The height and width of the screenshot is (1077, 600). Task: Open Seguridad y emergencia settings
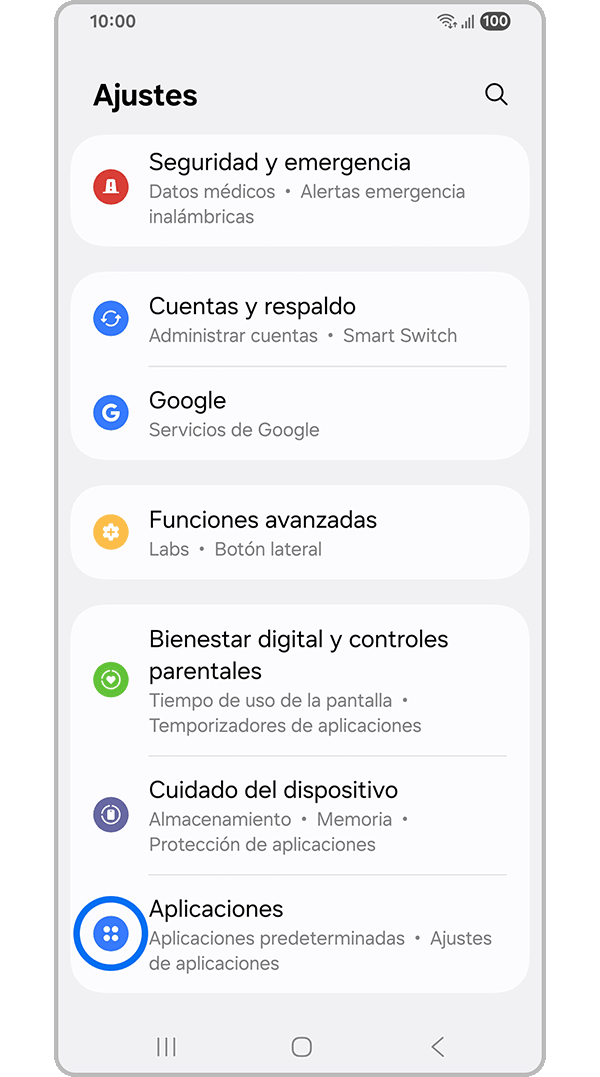tap(300, 189)
